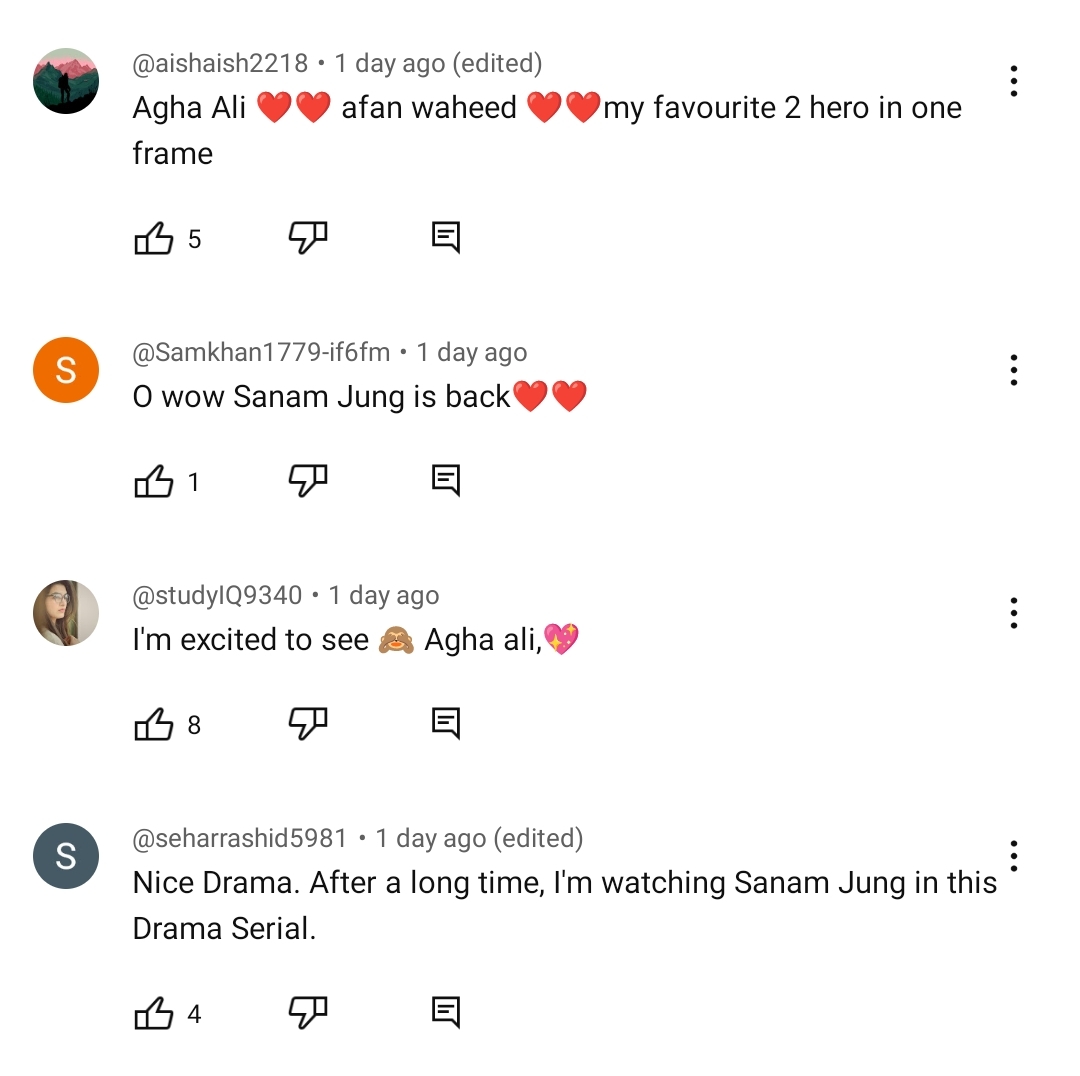Image resolution: width=1080 pixels, height=1076 pixels.
Task: Dislike the comment by @studyIQ9340
Action: point(307,723)
